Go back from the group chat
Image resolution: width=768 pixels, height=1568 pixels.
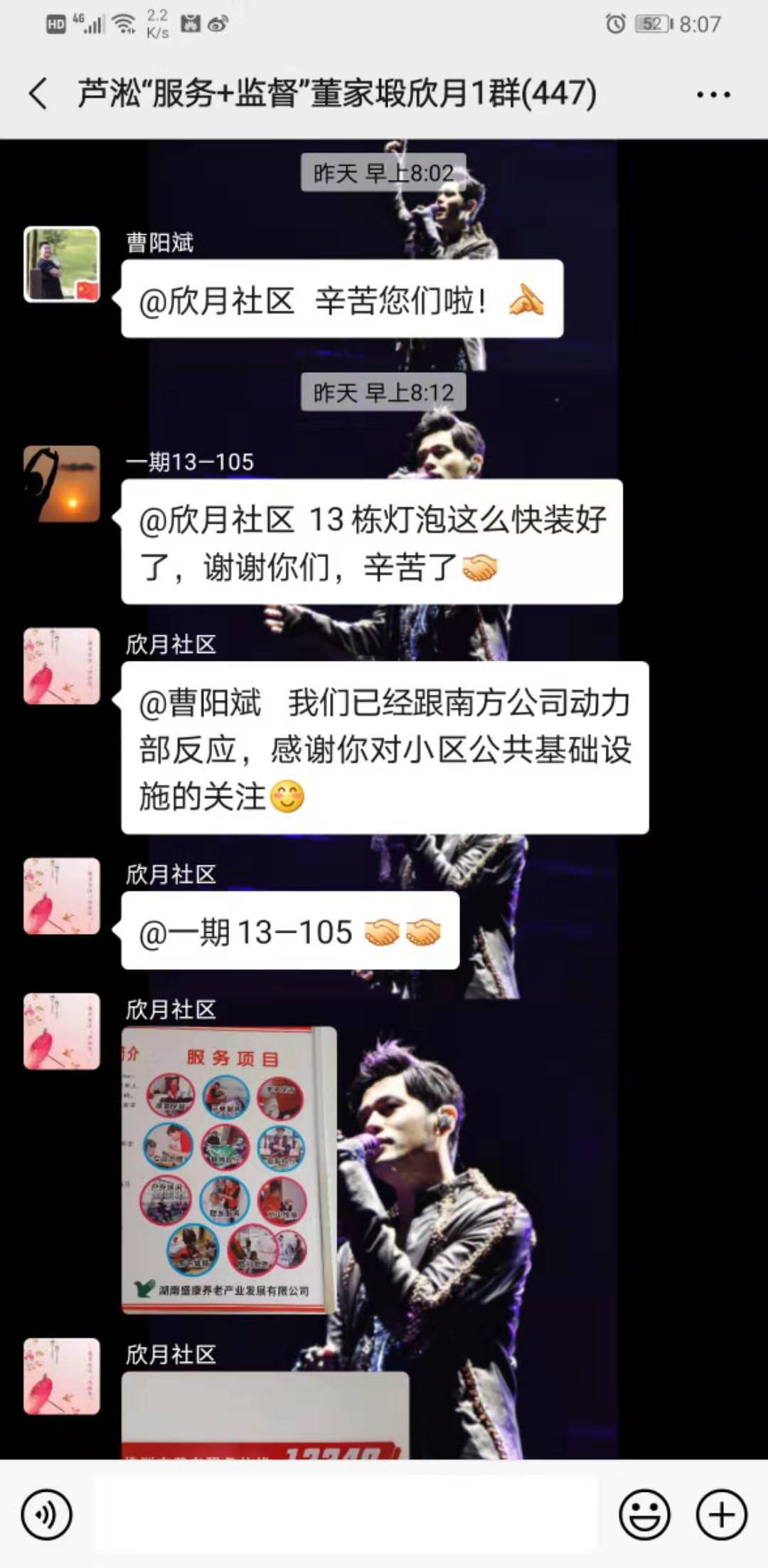39,94
